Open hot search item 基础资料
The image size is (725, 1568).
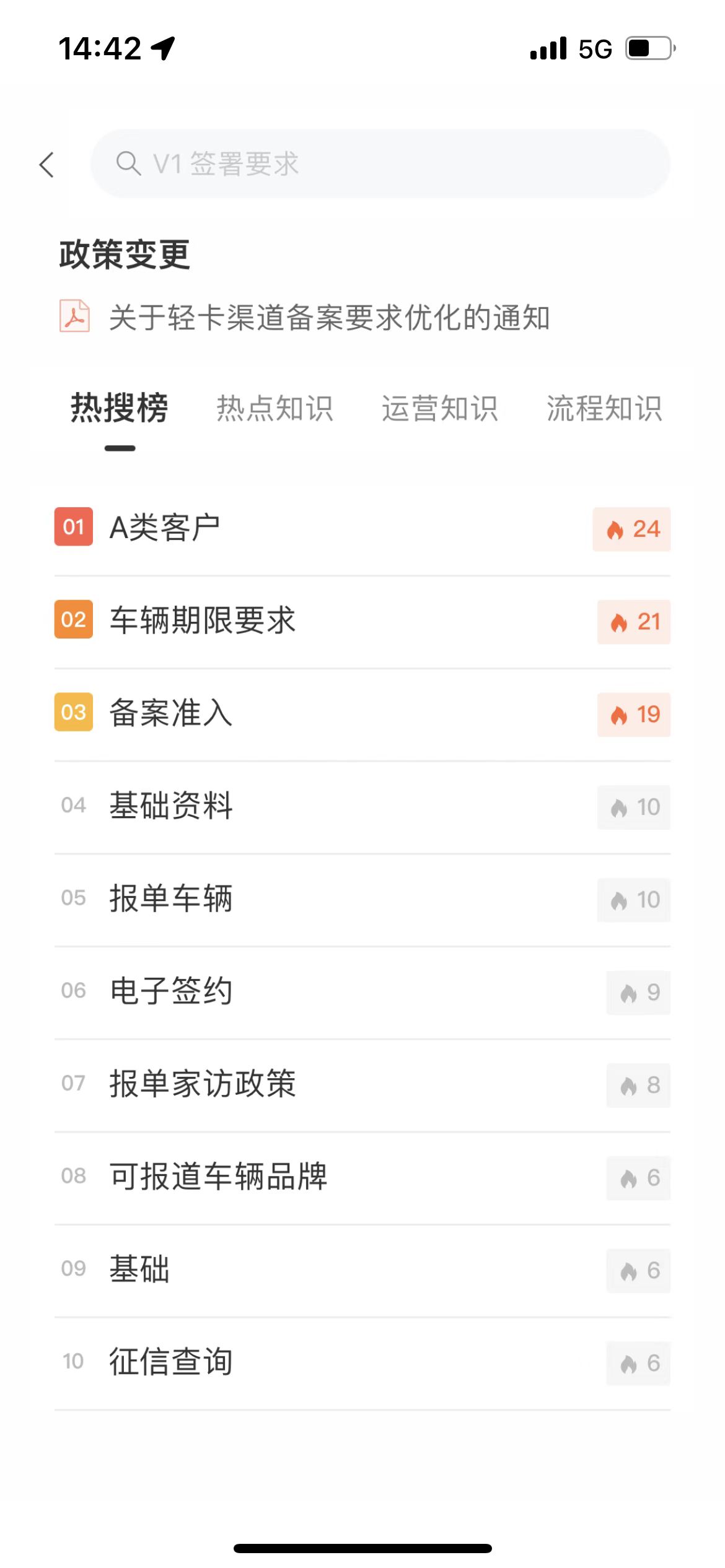(x=362, y=807)
